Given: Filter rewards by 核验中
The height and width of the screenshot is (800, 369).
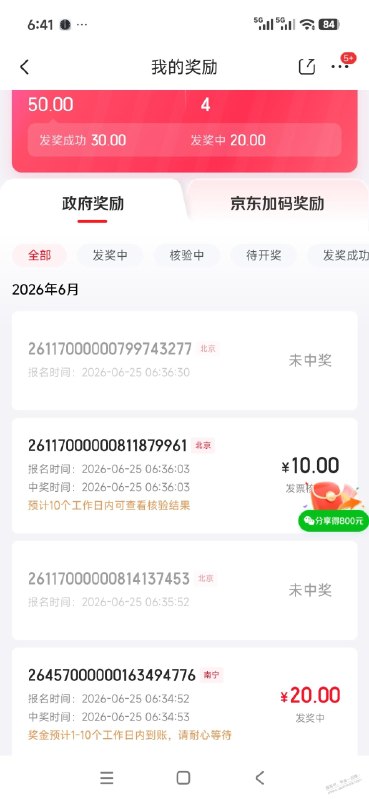Looking at the screenshot, I should 187,256.
